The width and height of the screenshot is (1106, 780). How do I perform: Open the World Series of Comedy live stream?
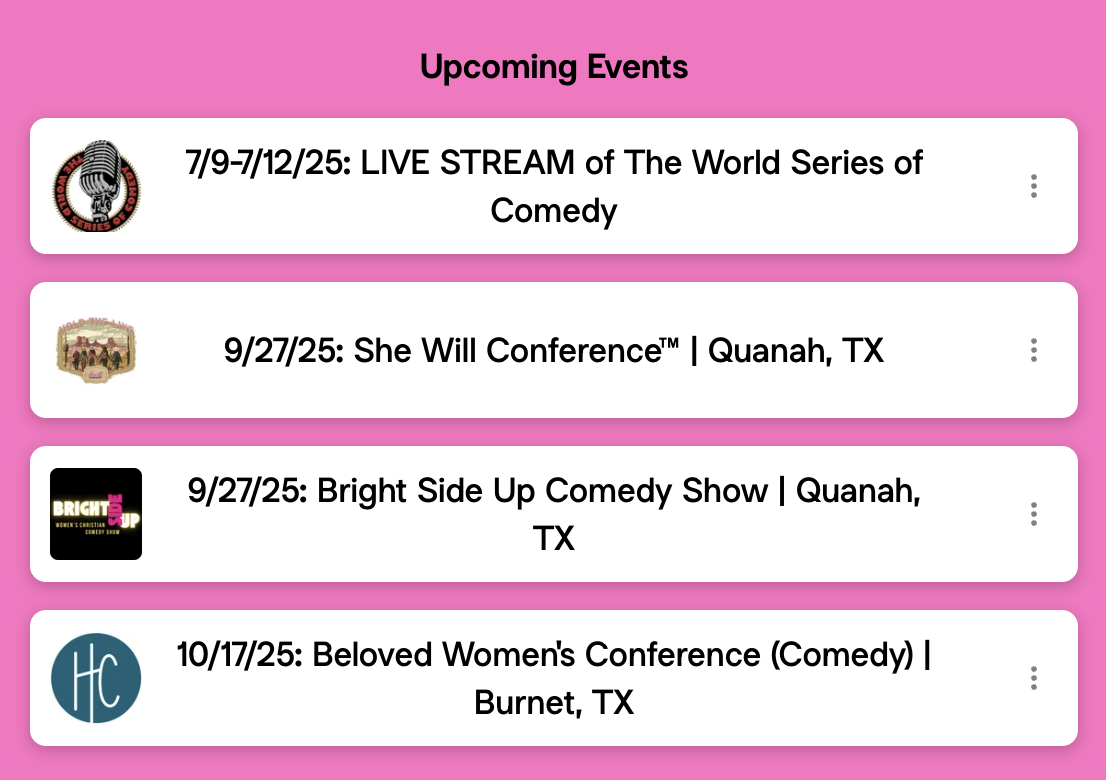click(553, 187)
